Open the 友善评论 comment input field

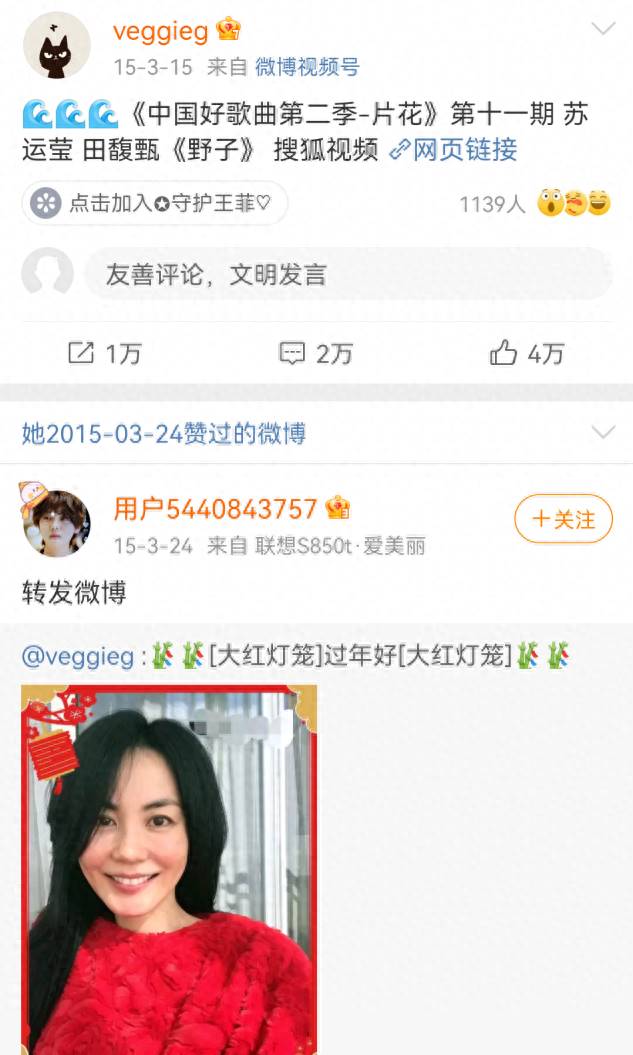pyautogui.click(x=347, y=274)
